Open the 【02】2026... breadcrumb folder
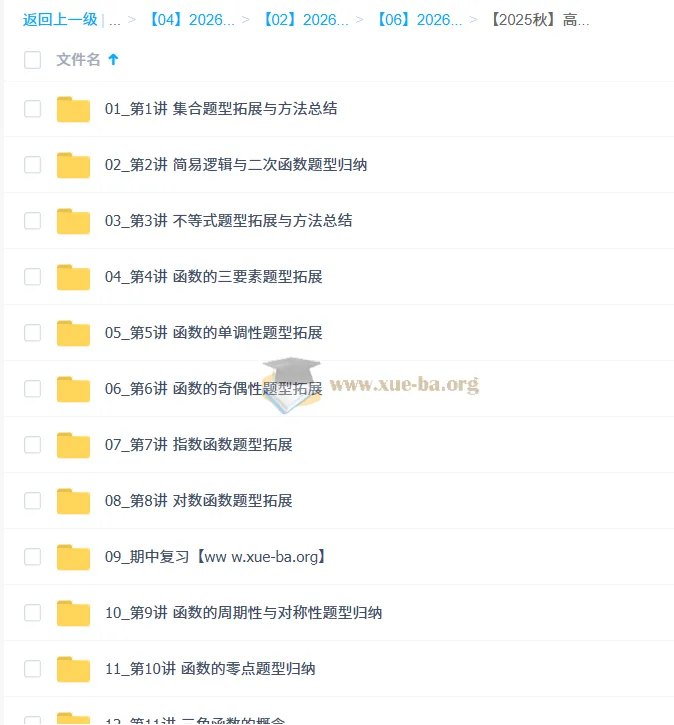This screenshot has height=725, width=674. tap(304, 19)
